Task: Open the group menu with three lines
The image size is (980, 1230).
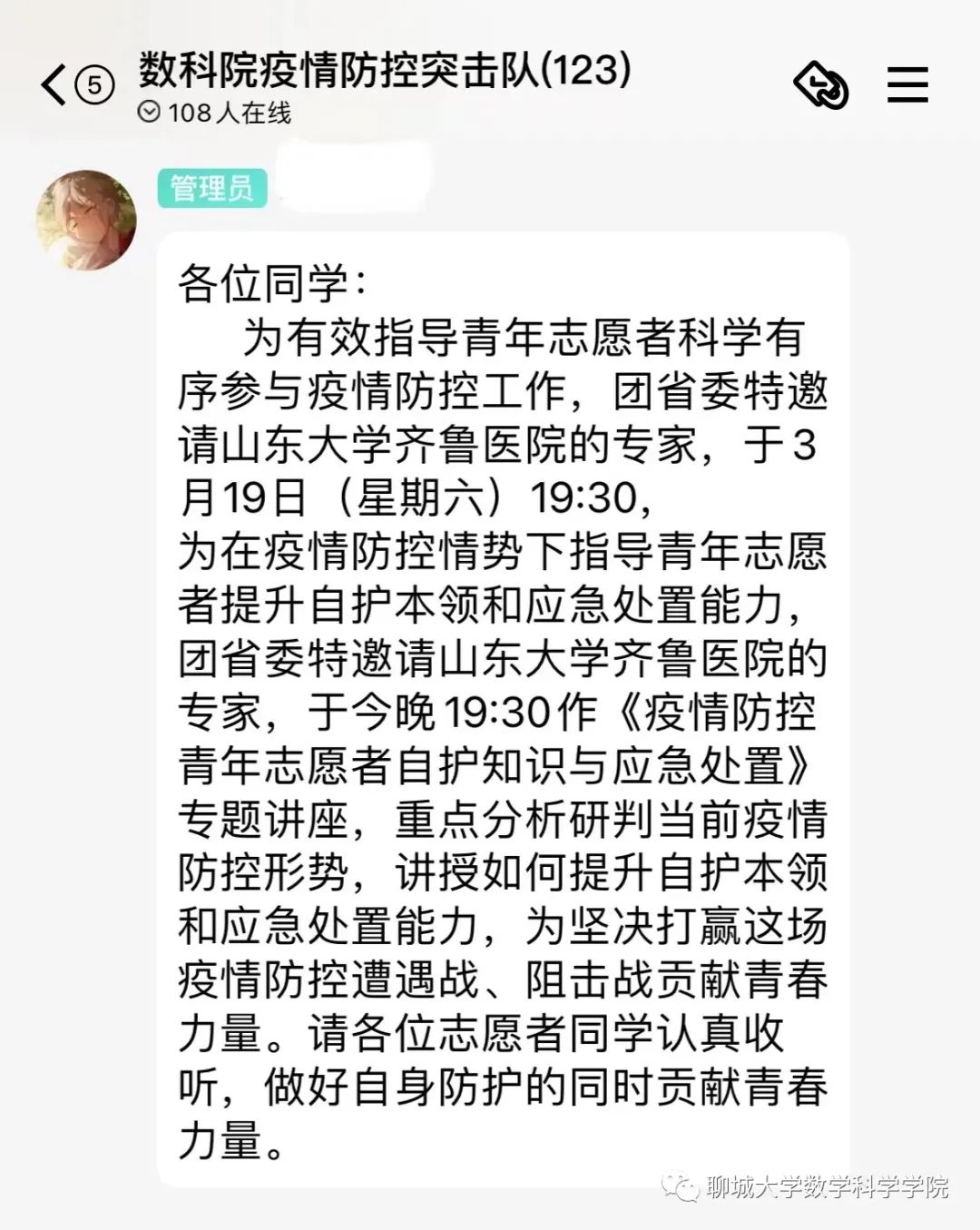Action: point(907,84)
